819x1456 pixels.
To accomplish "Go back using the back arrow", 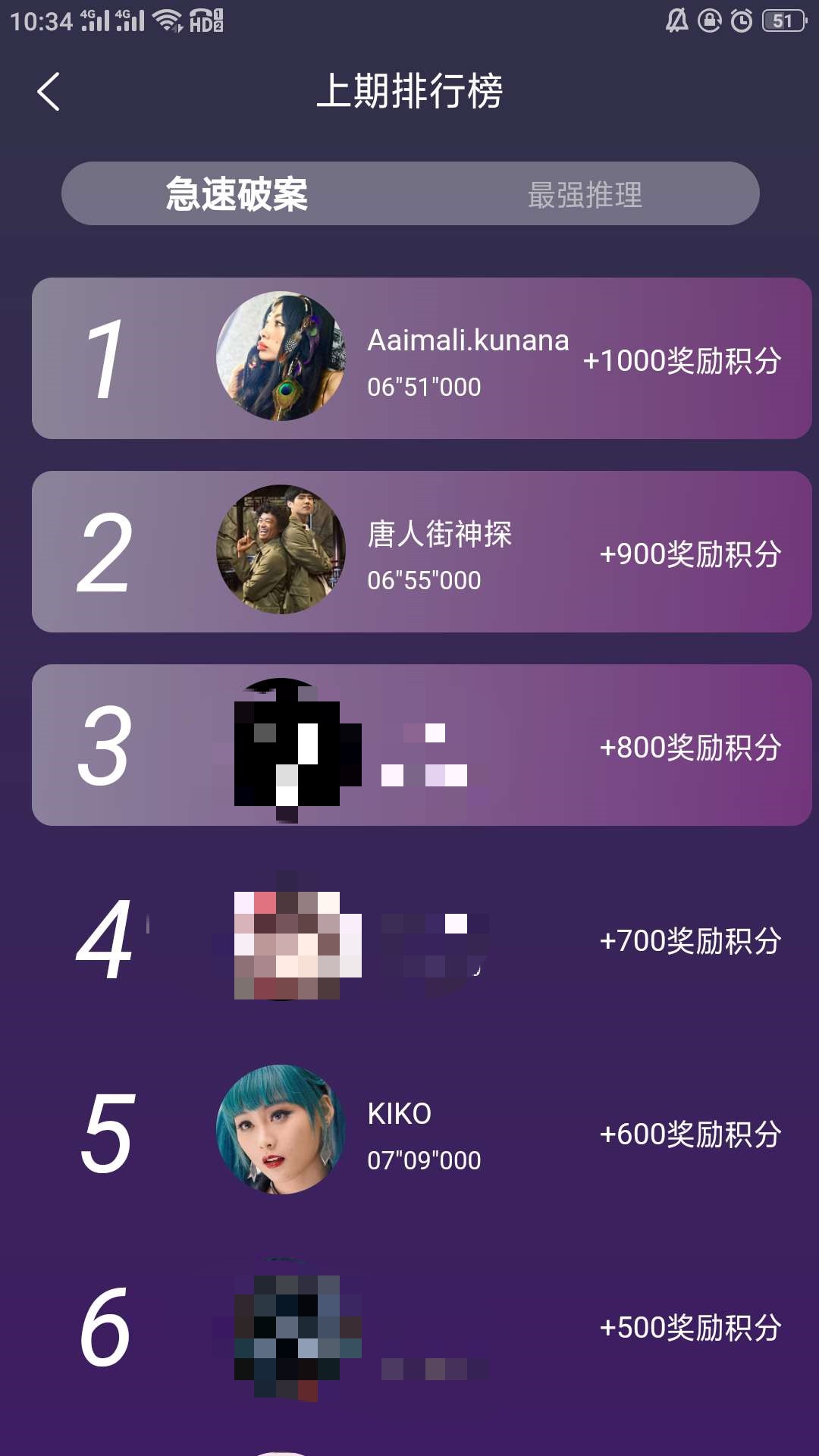I will click(x=49, y=92).
